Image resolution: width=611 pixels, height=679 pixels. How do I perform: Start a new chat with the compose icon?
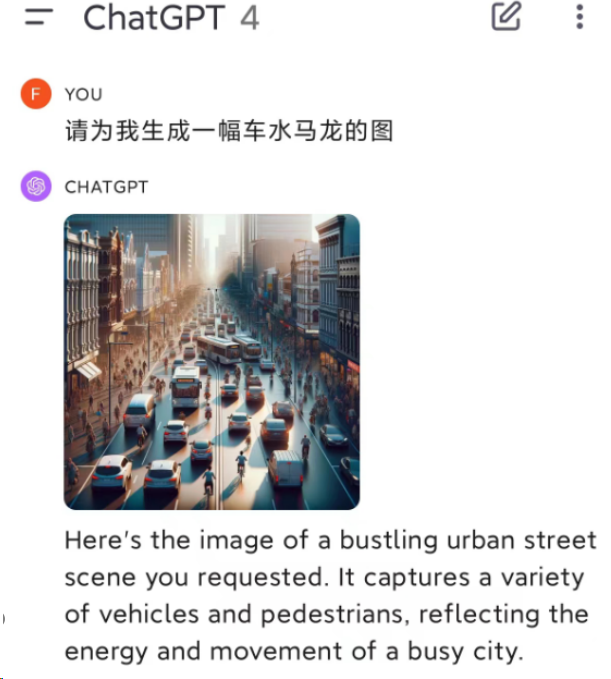(x=506, y=17)
